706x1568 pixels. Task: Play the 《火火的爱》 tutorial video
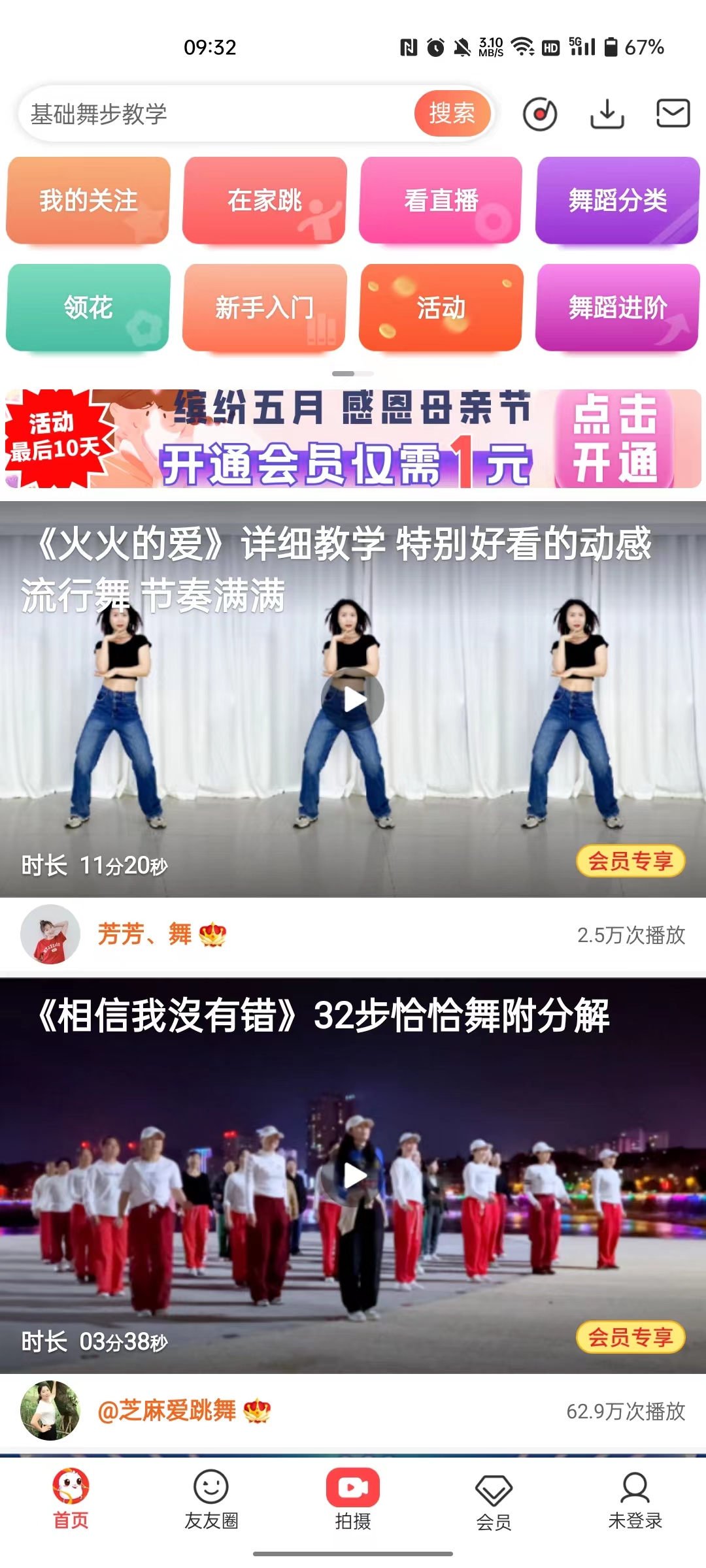pos(353,699)
